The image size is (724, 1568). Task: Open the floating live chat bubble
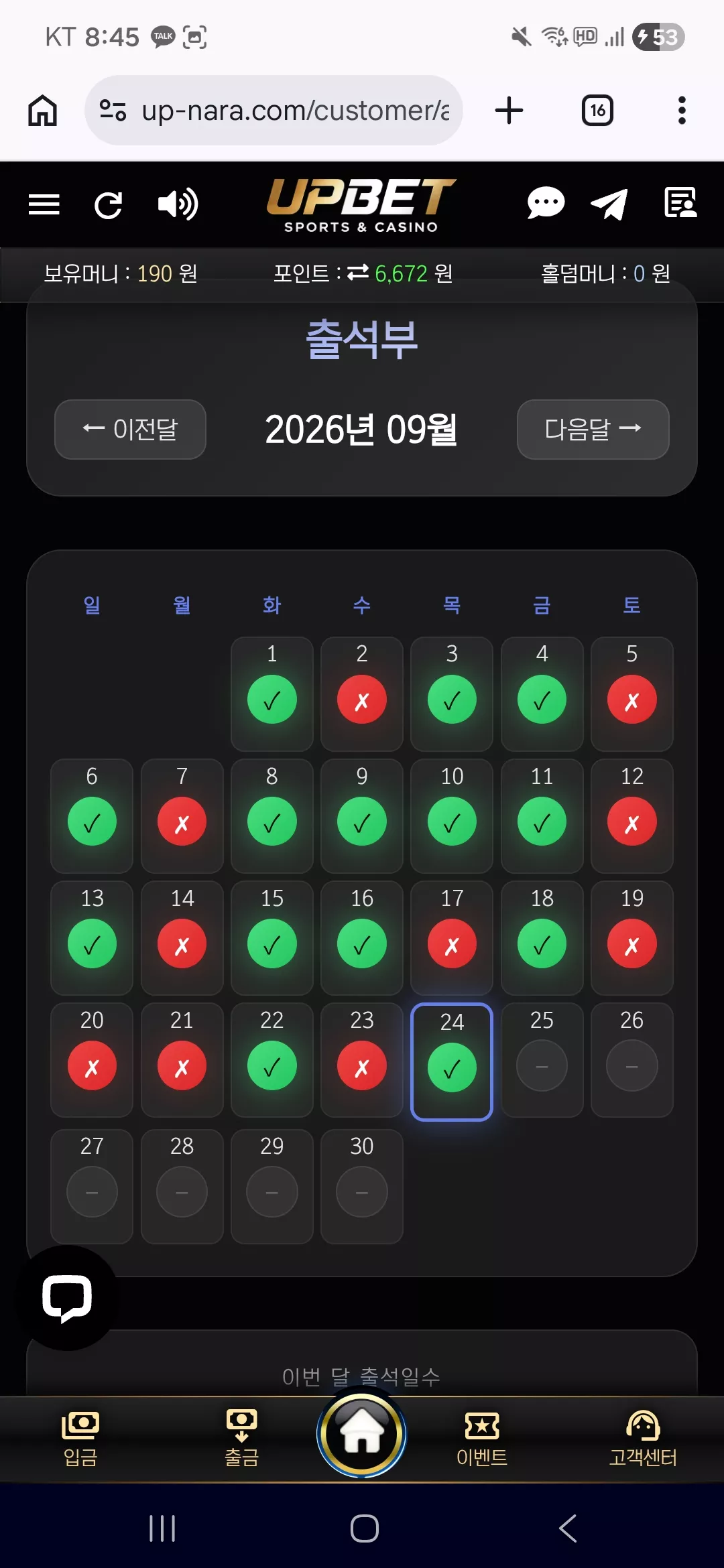pyautogui.click(x=67, y=1298)
